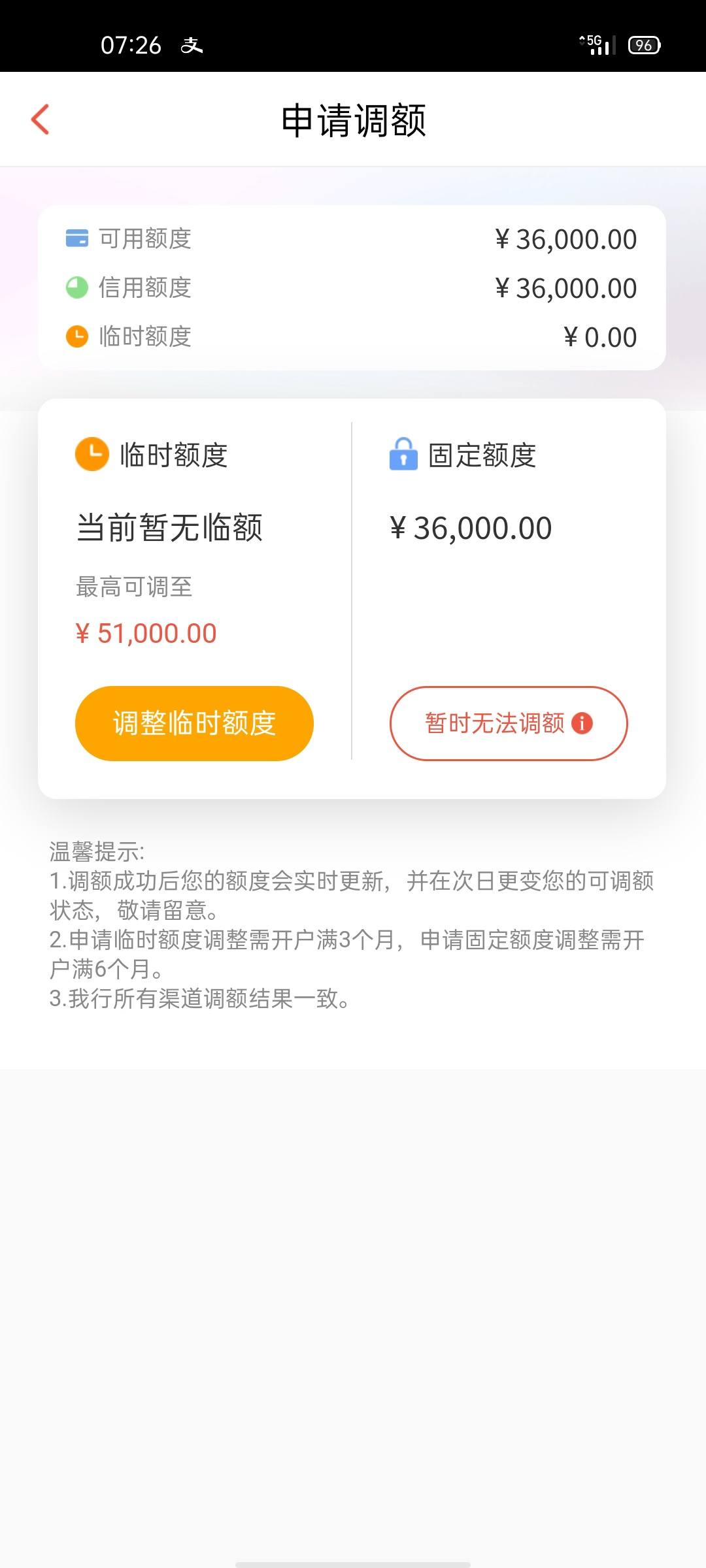Viewport: 706px width, 1568px height.
Task: Go back using the red arrow
Action: tap(41, 120)
